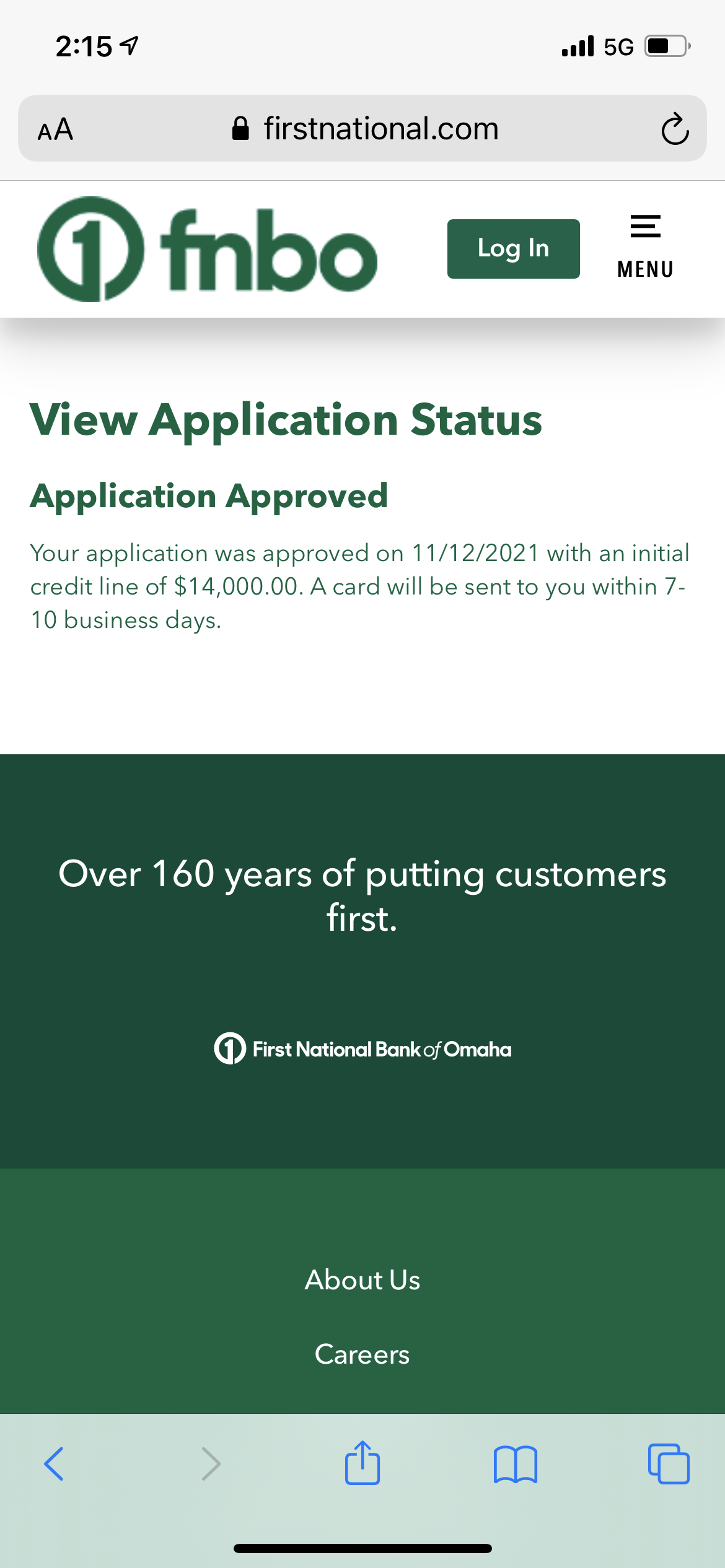Open the text size options with AA
Screen dimensions: 725x1568
55,129
